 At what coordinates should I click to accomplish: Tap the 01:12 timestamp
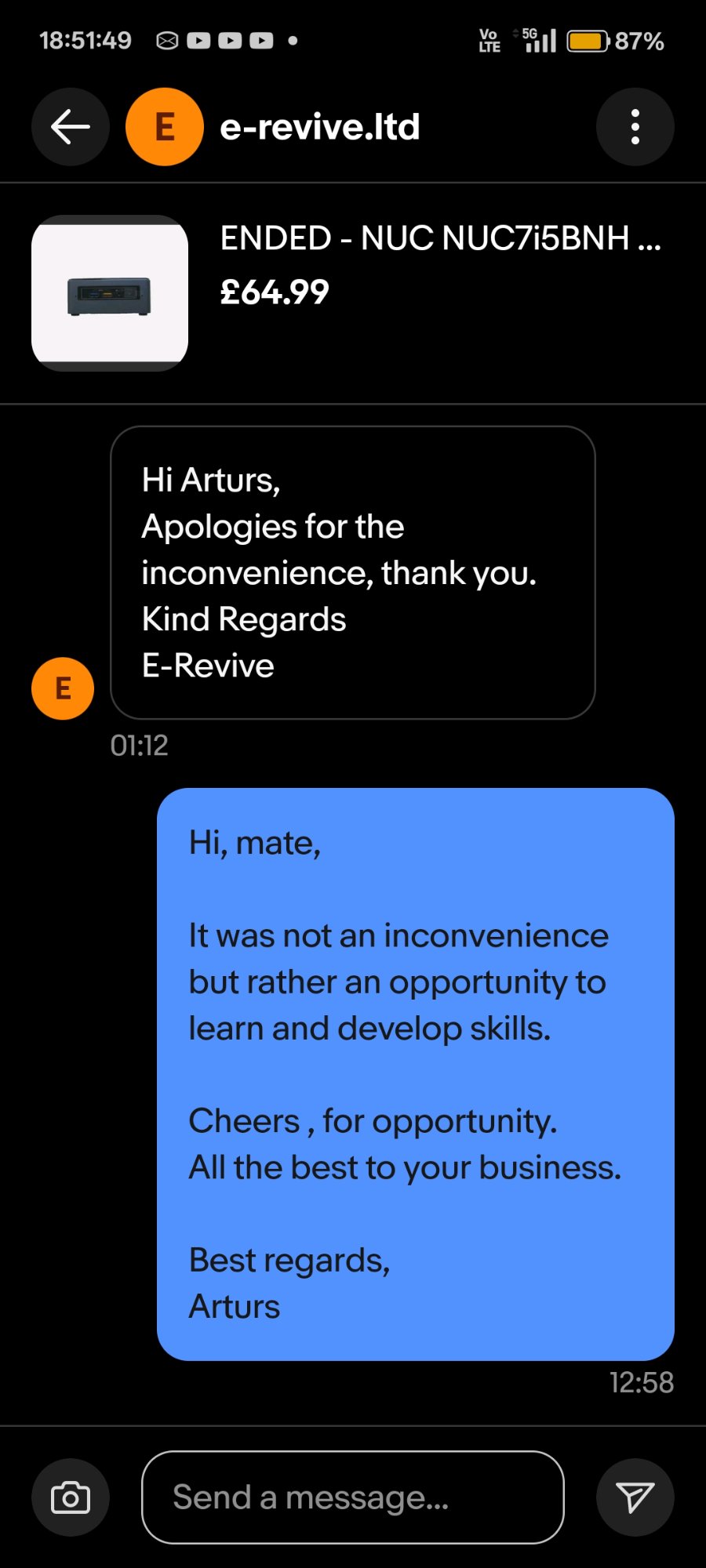tap(140, 746)
